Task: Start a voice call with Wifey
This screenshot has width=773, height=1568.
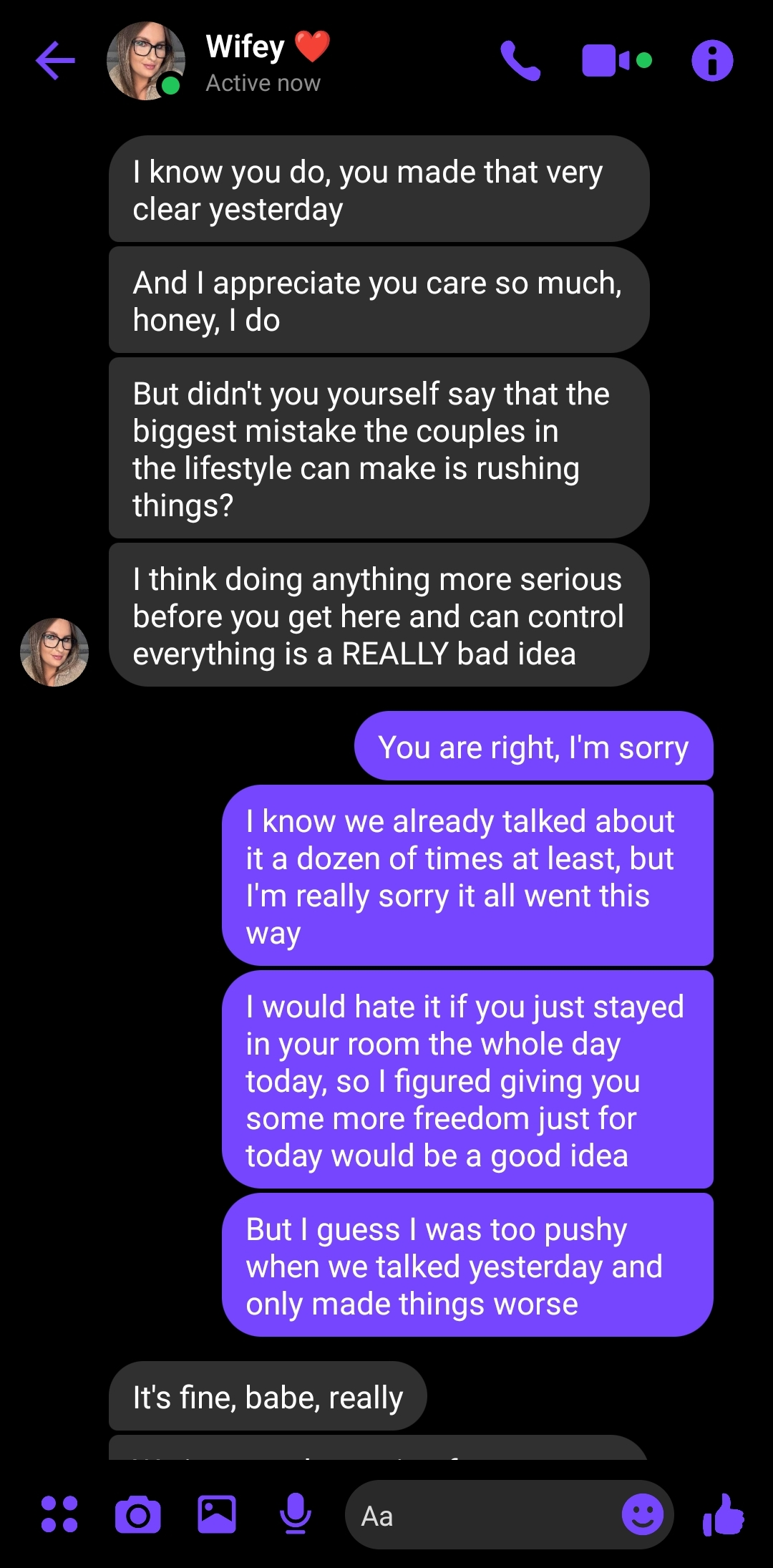Action: [520, 61]
